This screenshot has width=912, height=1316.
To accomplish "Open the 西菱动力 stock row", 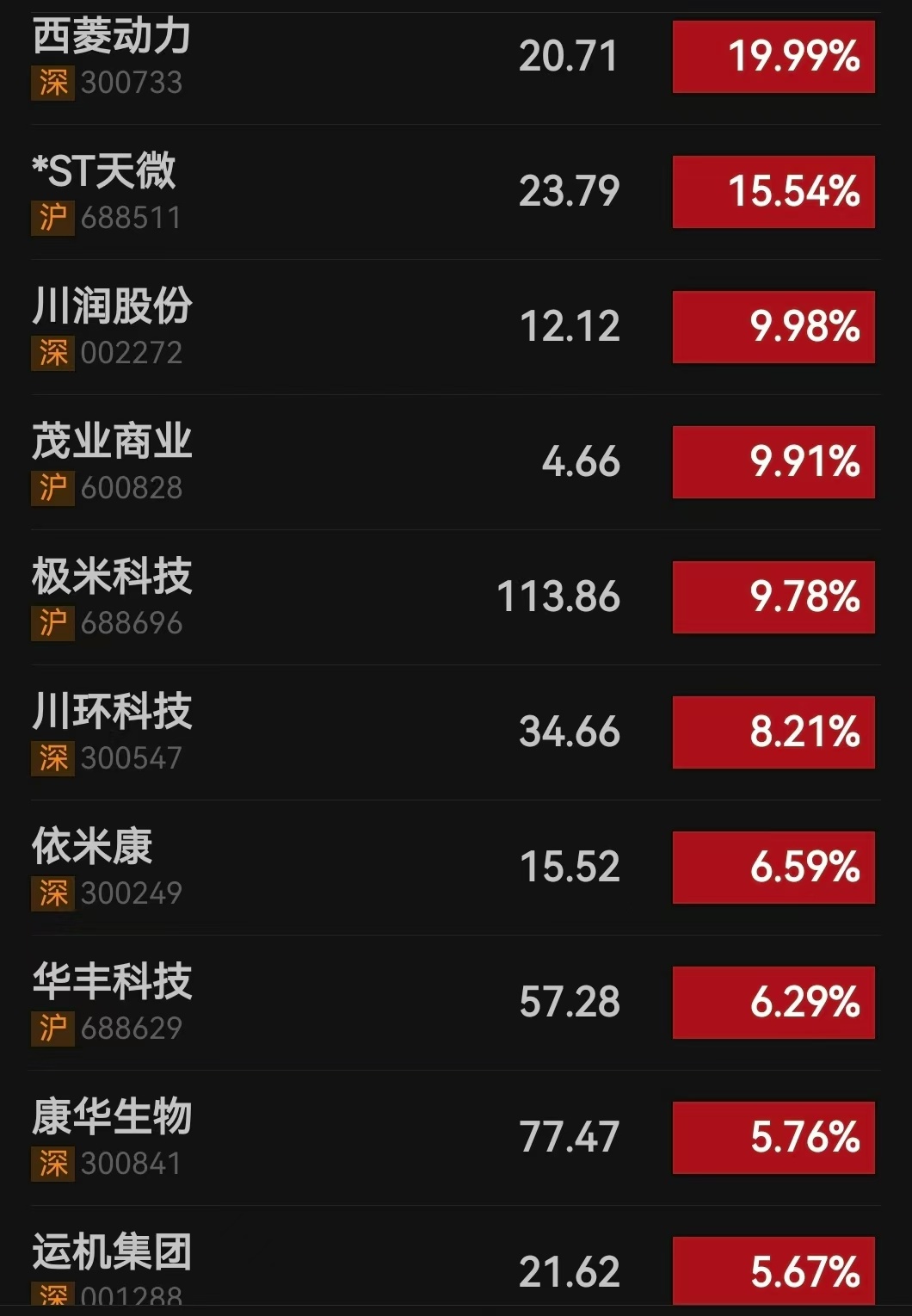I will click(x=456, y=57).
